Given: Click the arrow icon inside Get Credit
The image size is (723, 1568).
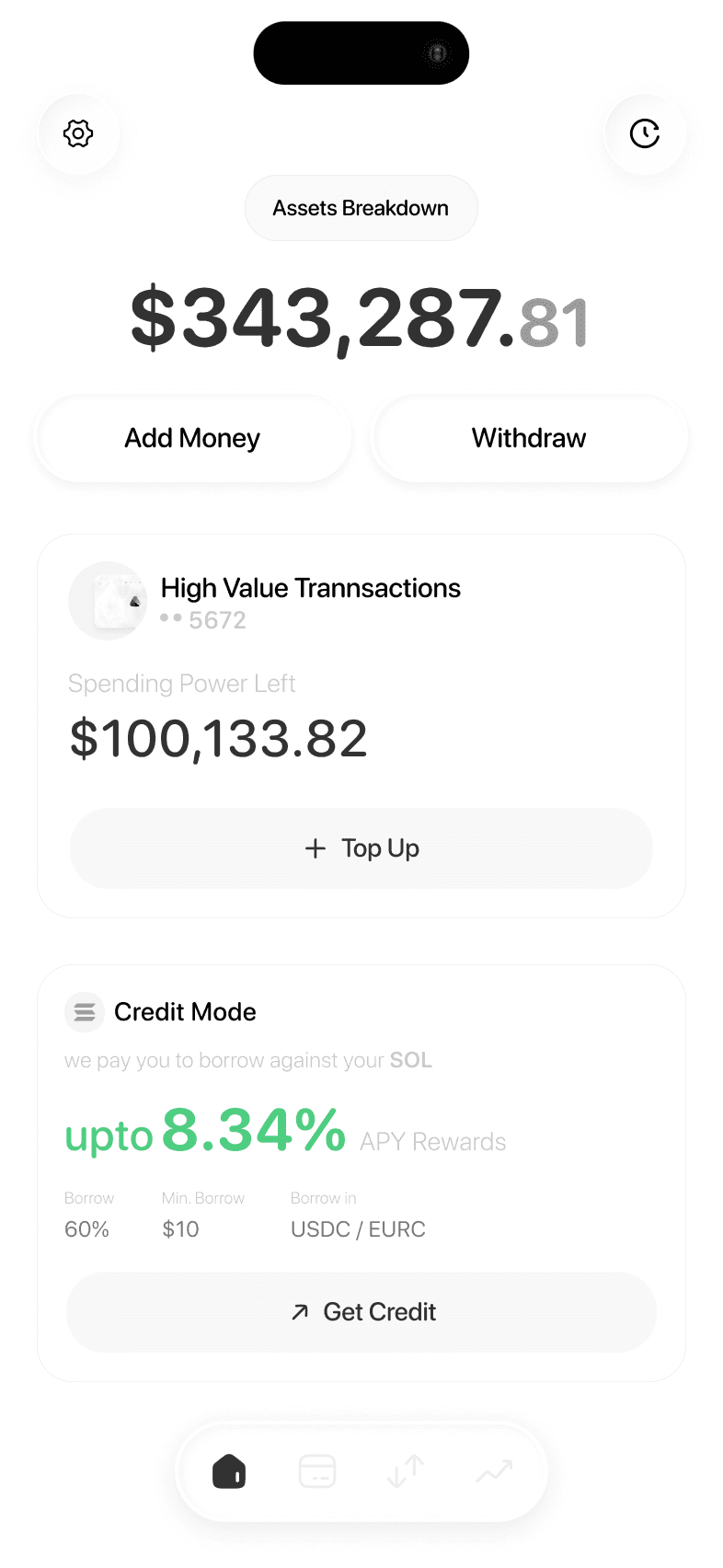Looking at the screenshot, I should [x=300, y=1312].
